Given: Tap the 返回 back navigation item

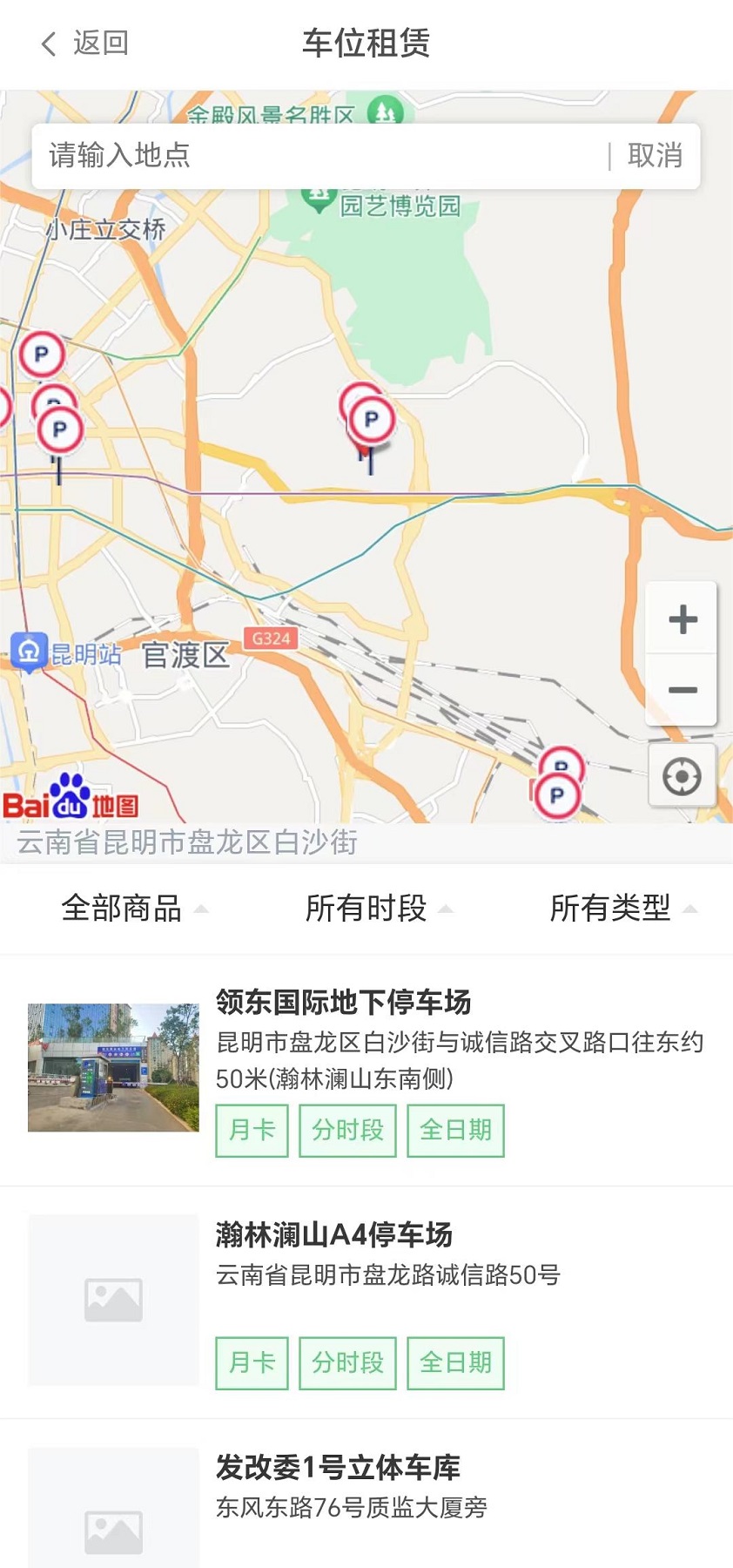Looking at the screenshot, I should tap(84, 43).
